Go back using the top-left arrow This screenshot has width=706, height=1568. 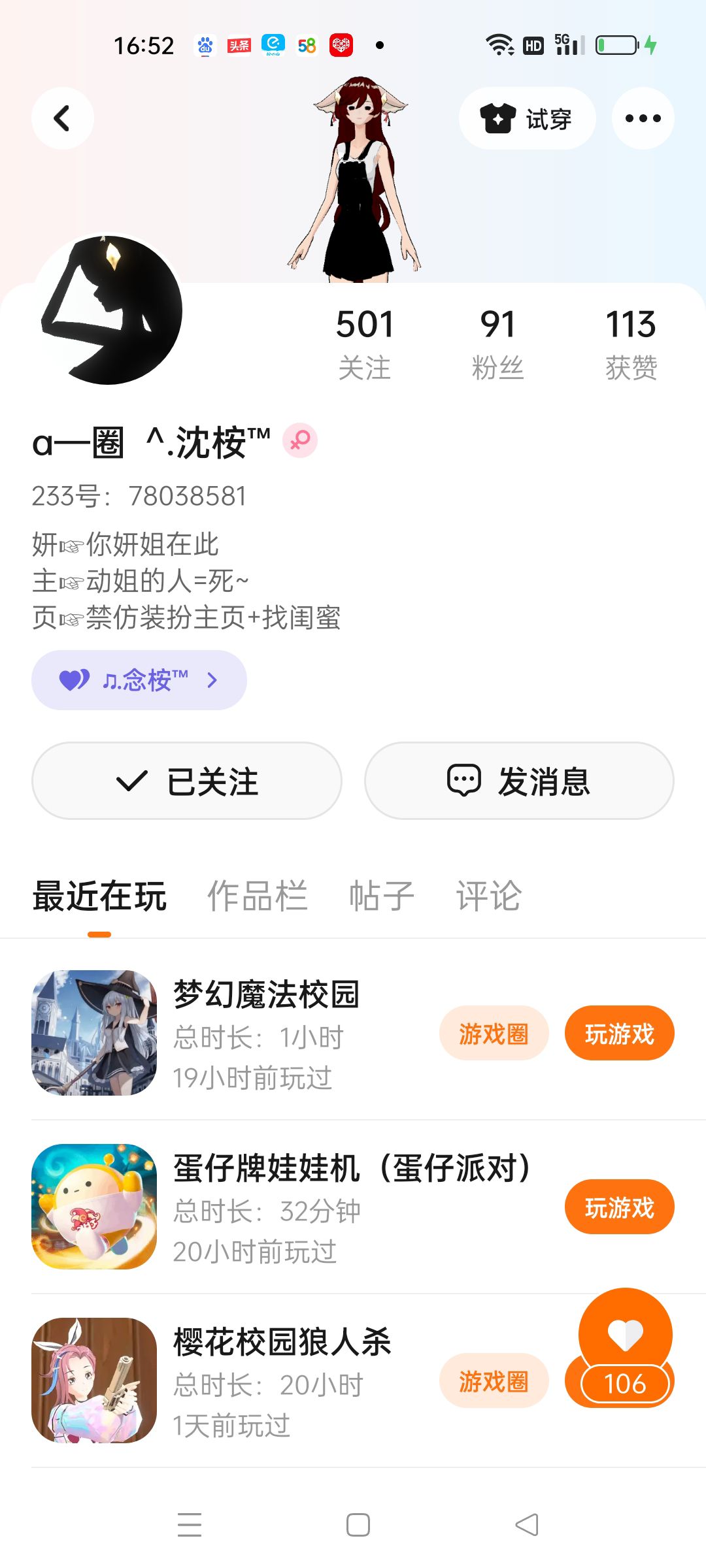tap(62, 118)
